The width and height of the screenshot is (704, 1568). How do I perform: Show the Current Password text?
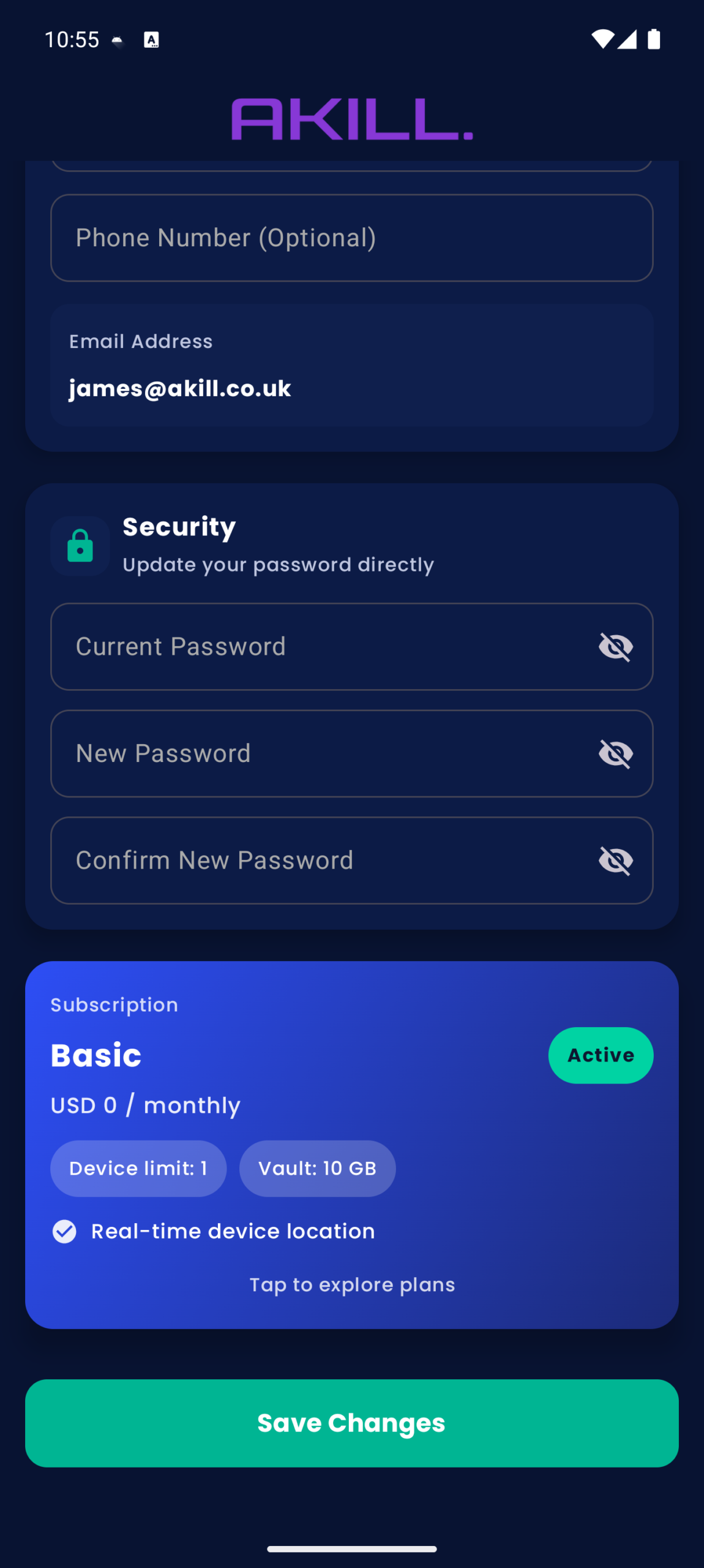(x=615, y=647)
